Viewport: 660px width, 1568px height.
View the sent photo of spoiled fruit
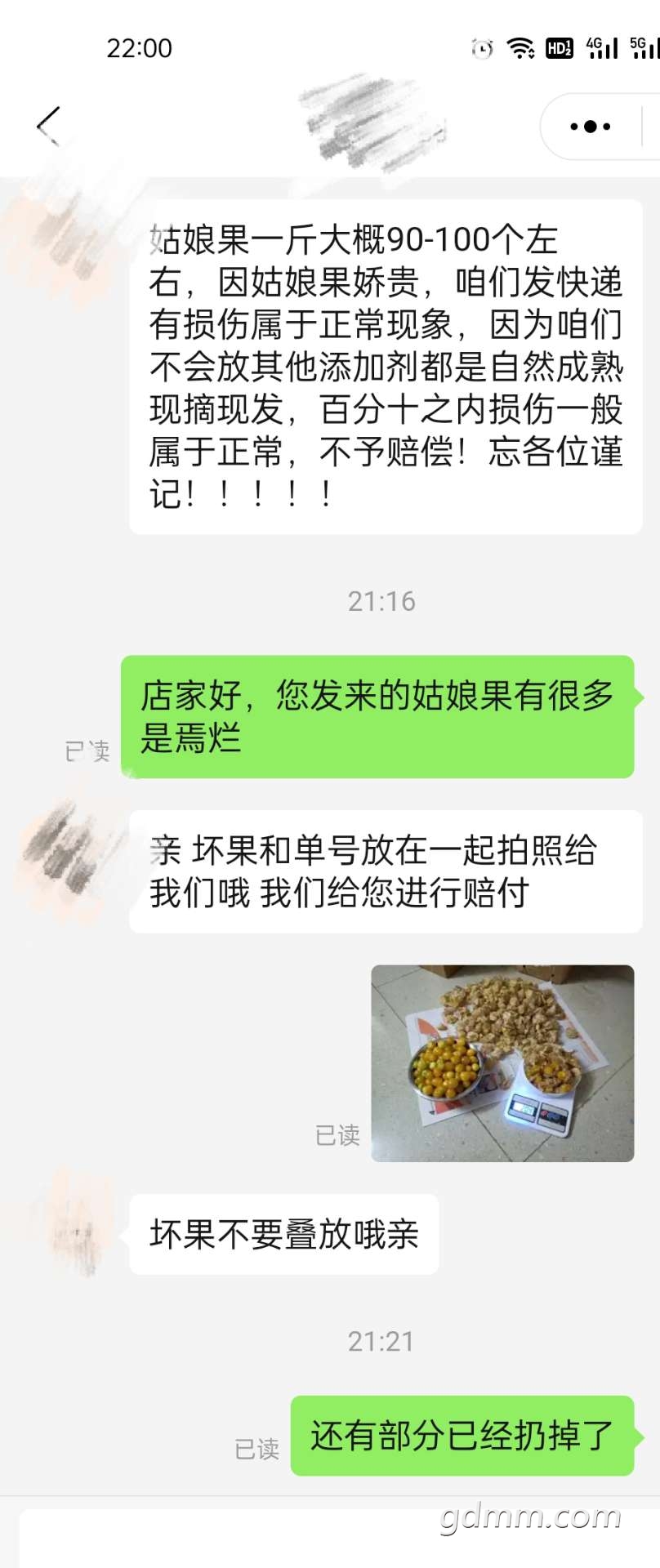[x=502, y=1063]
